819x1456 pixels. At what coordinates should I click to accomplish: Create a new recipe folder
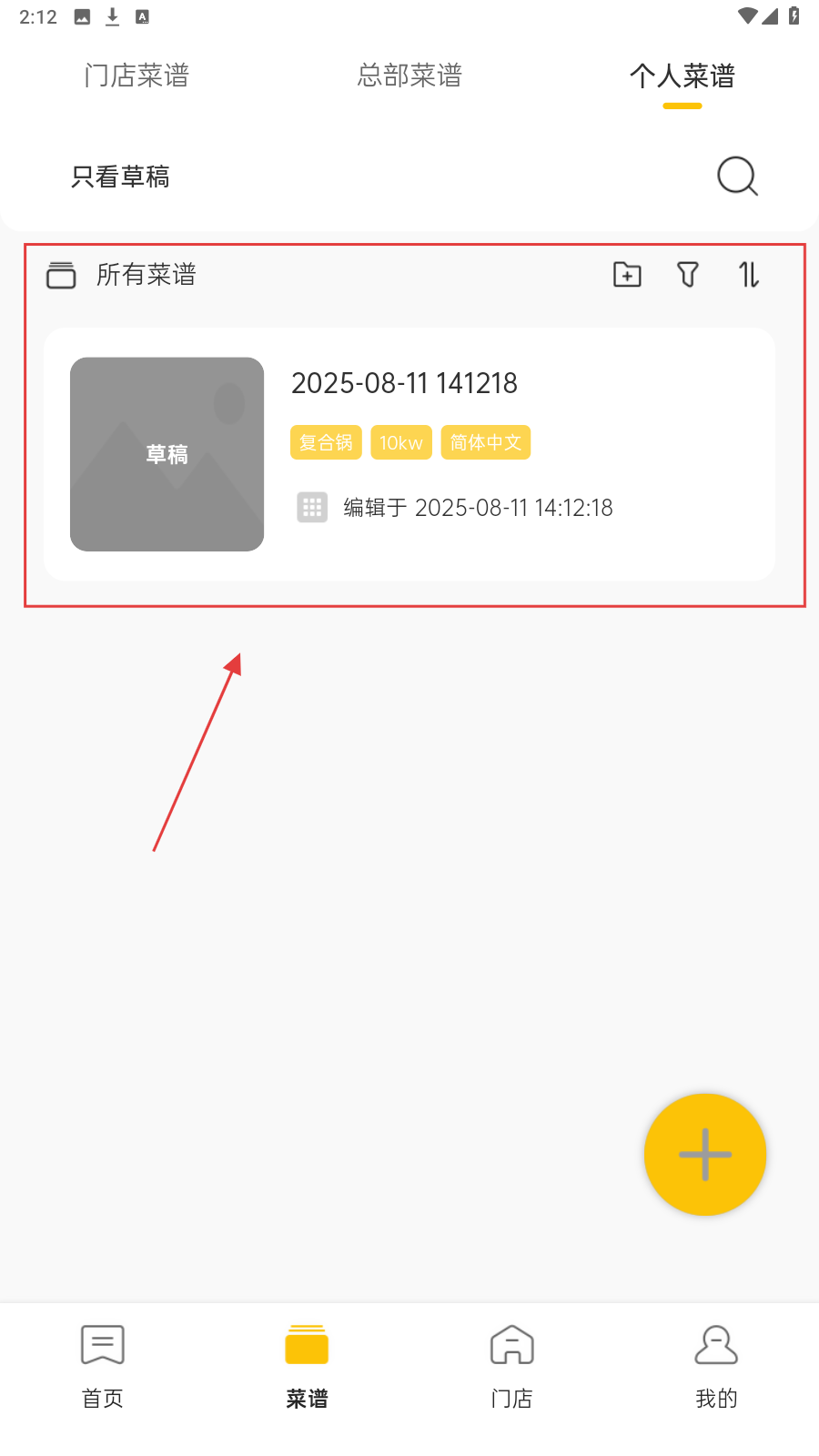click(x=627, y=275)
